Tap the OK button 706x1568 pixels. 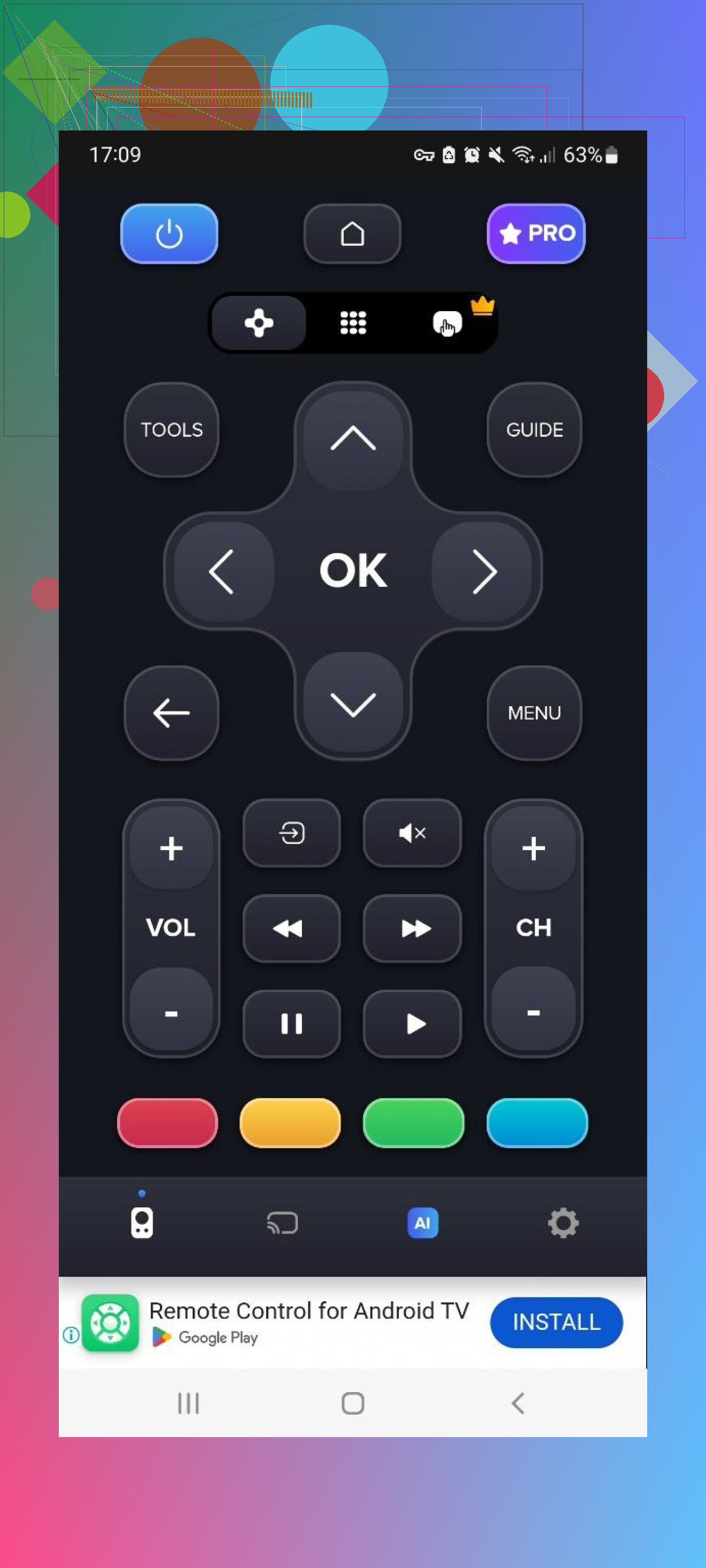[353, 570]
